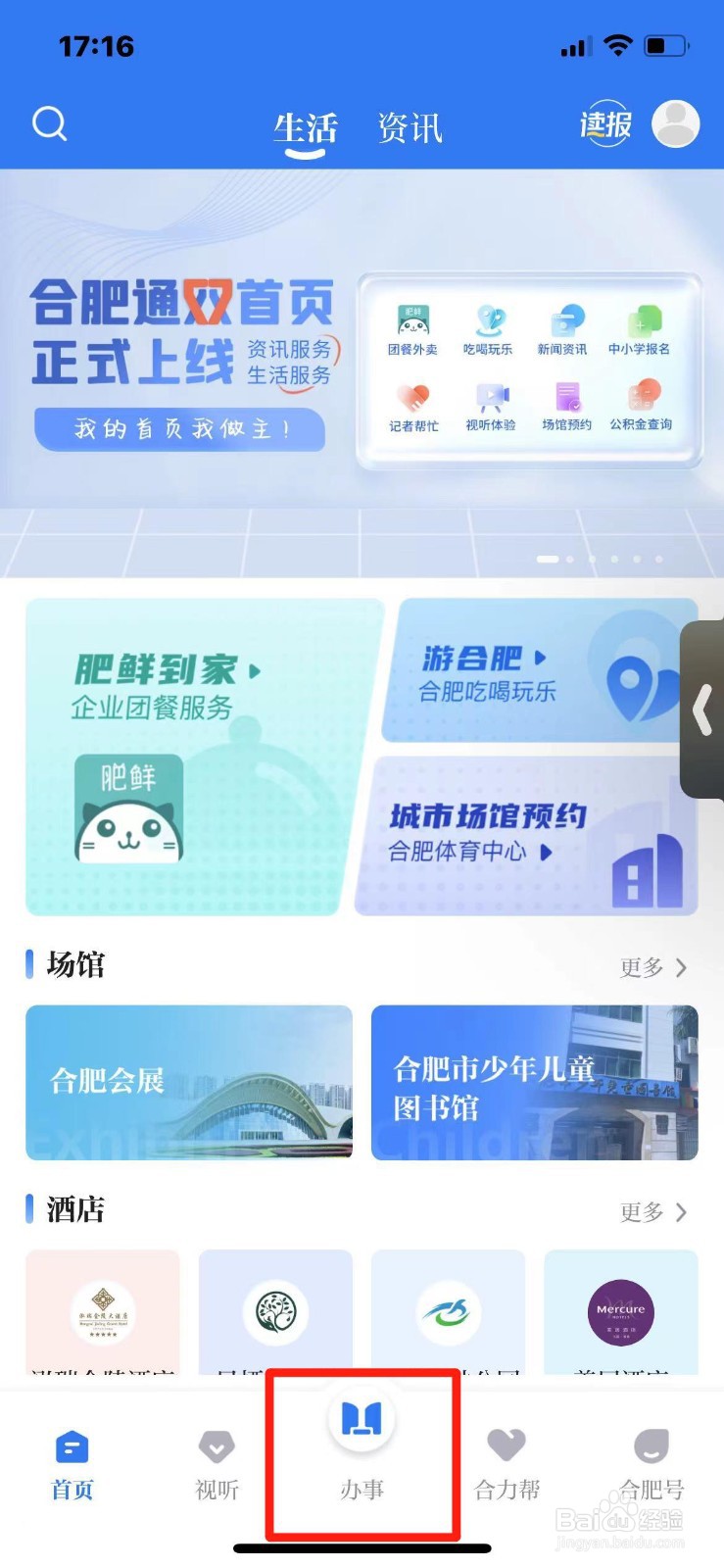The image size is (724, 1568).
Task: Tap the 中小学报名 icon
Action: [641, 323]
